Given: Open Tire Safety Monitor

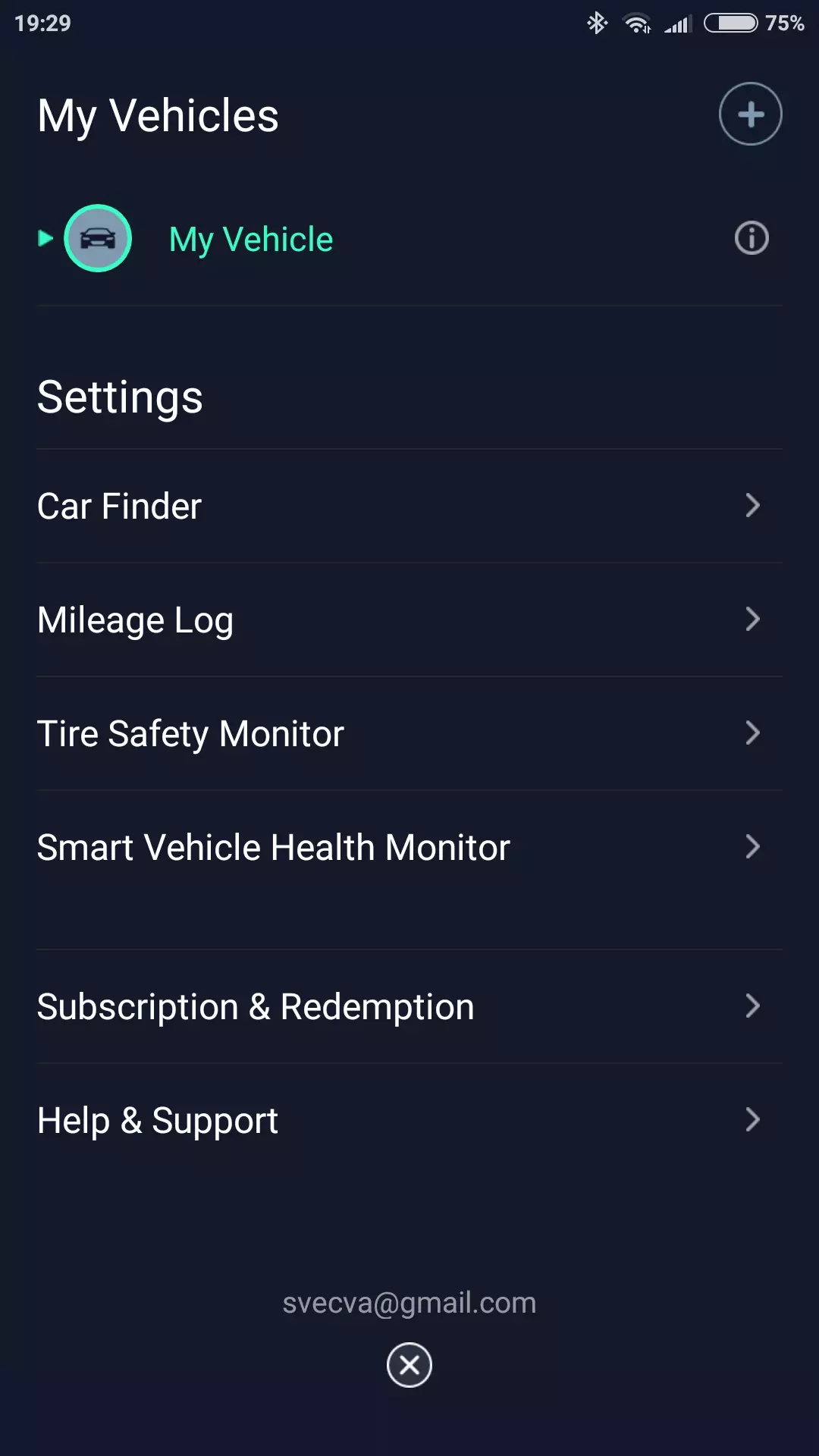Looking at the screenshot, I should point(409,733).
